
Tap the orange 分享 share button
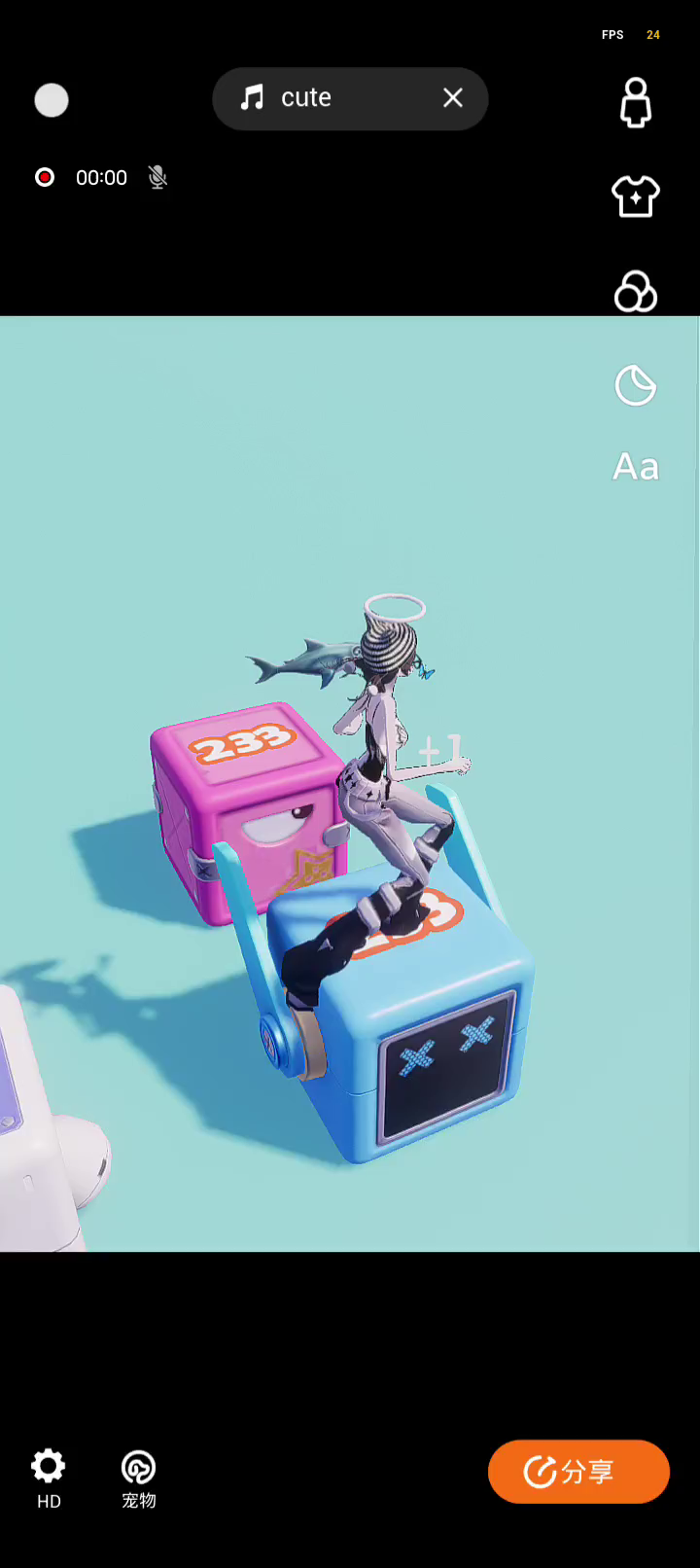(x=578, y=1472)
